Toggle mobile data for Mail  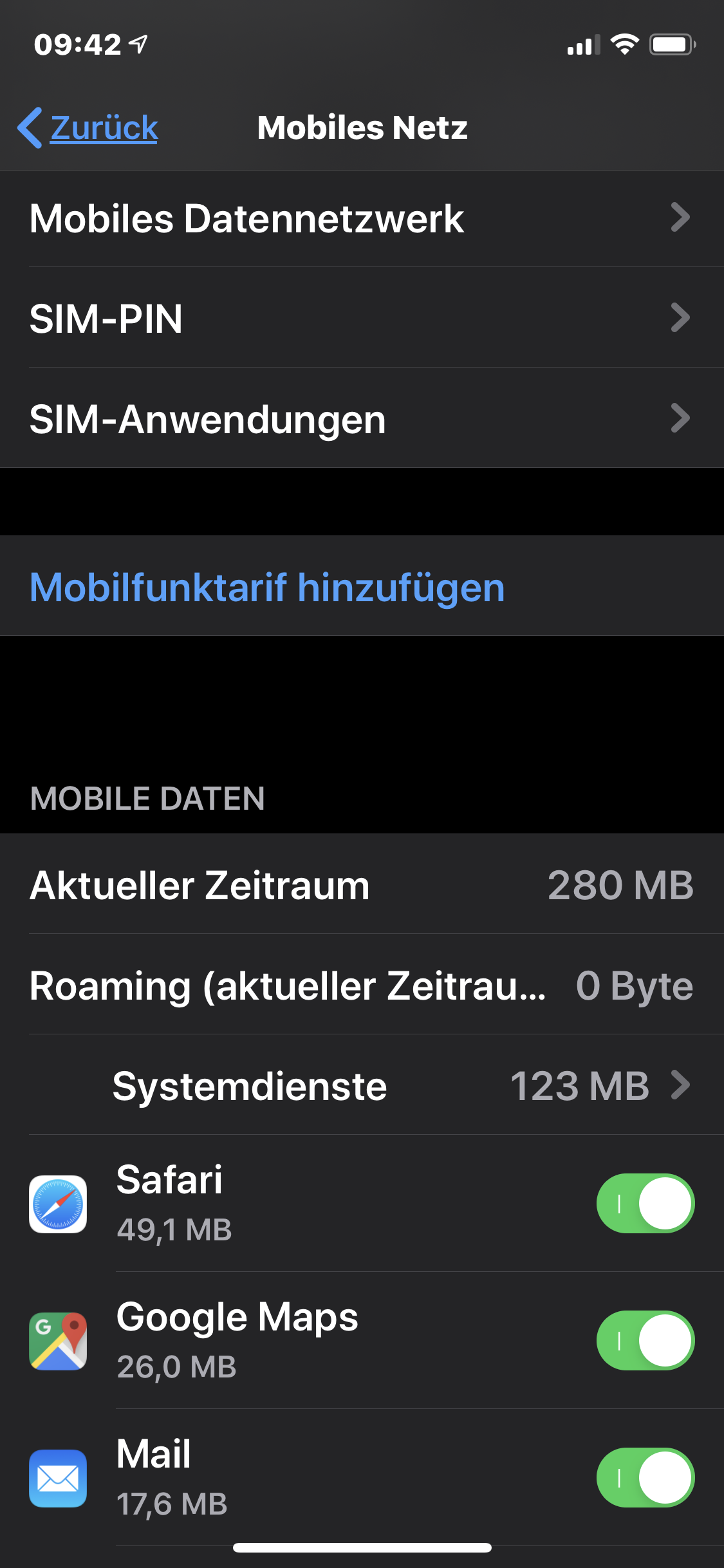645,1477
